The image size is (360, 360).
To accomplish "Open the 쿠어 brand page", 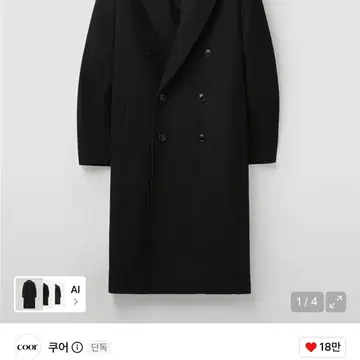I will click(x=58, y=347).
